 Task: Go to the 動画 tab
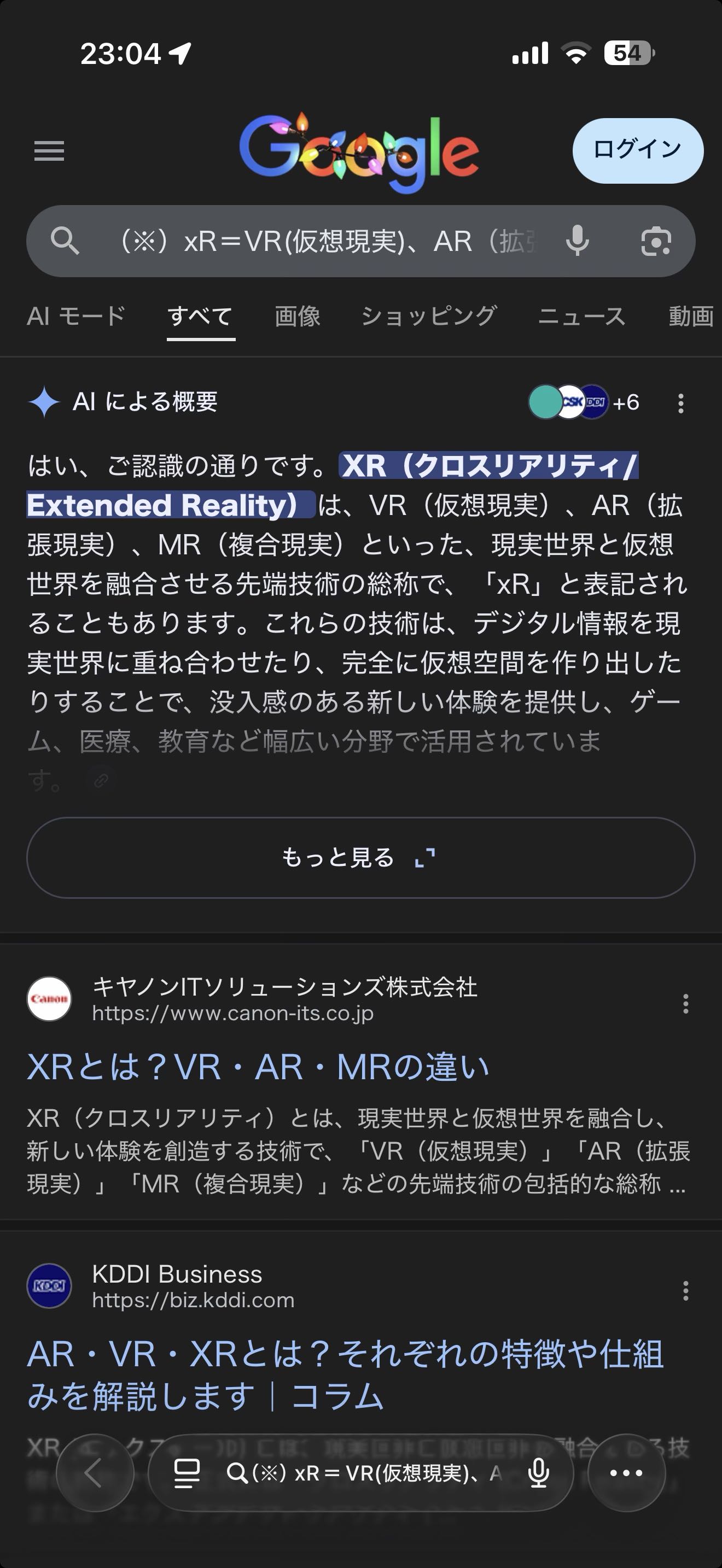(690, 317)
